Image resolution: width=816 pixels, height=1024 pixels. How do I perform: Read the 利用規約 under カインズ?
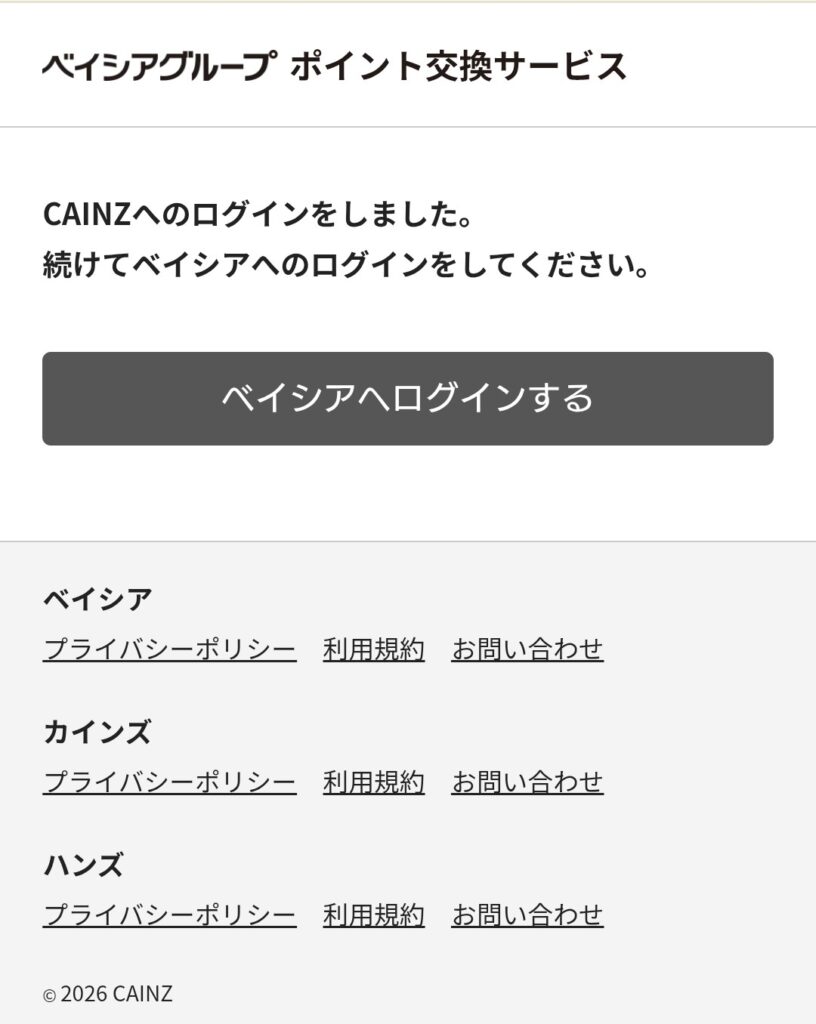(x=373, y=782)
